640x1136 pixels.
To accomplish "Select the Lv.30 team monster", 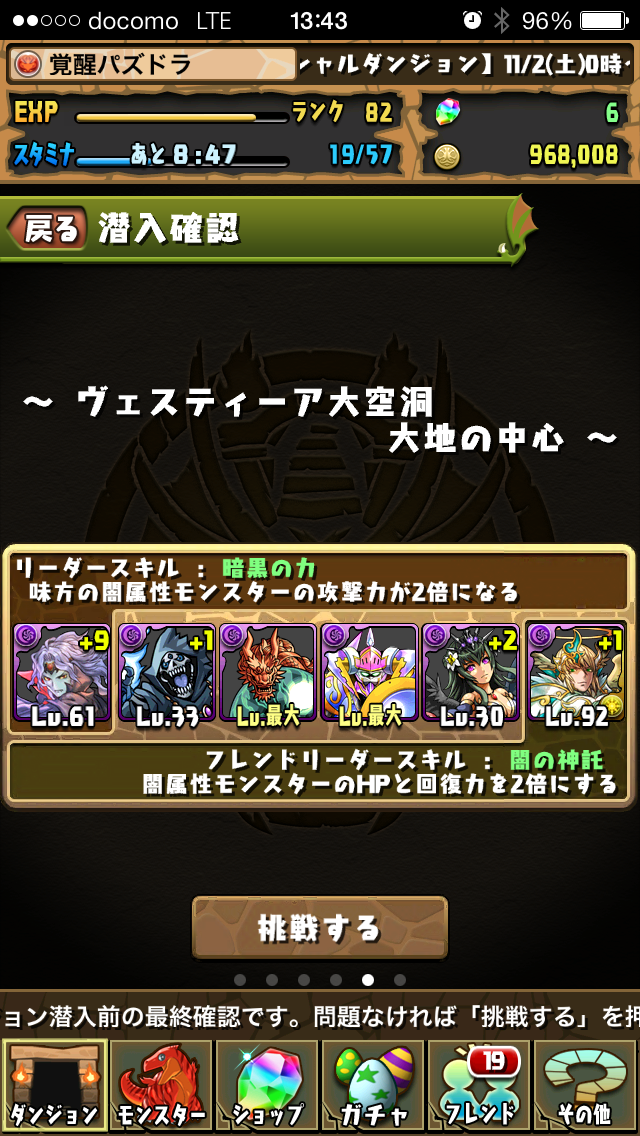I will (x=470, y=671).
